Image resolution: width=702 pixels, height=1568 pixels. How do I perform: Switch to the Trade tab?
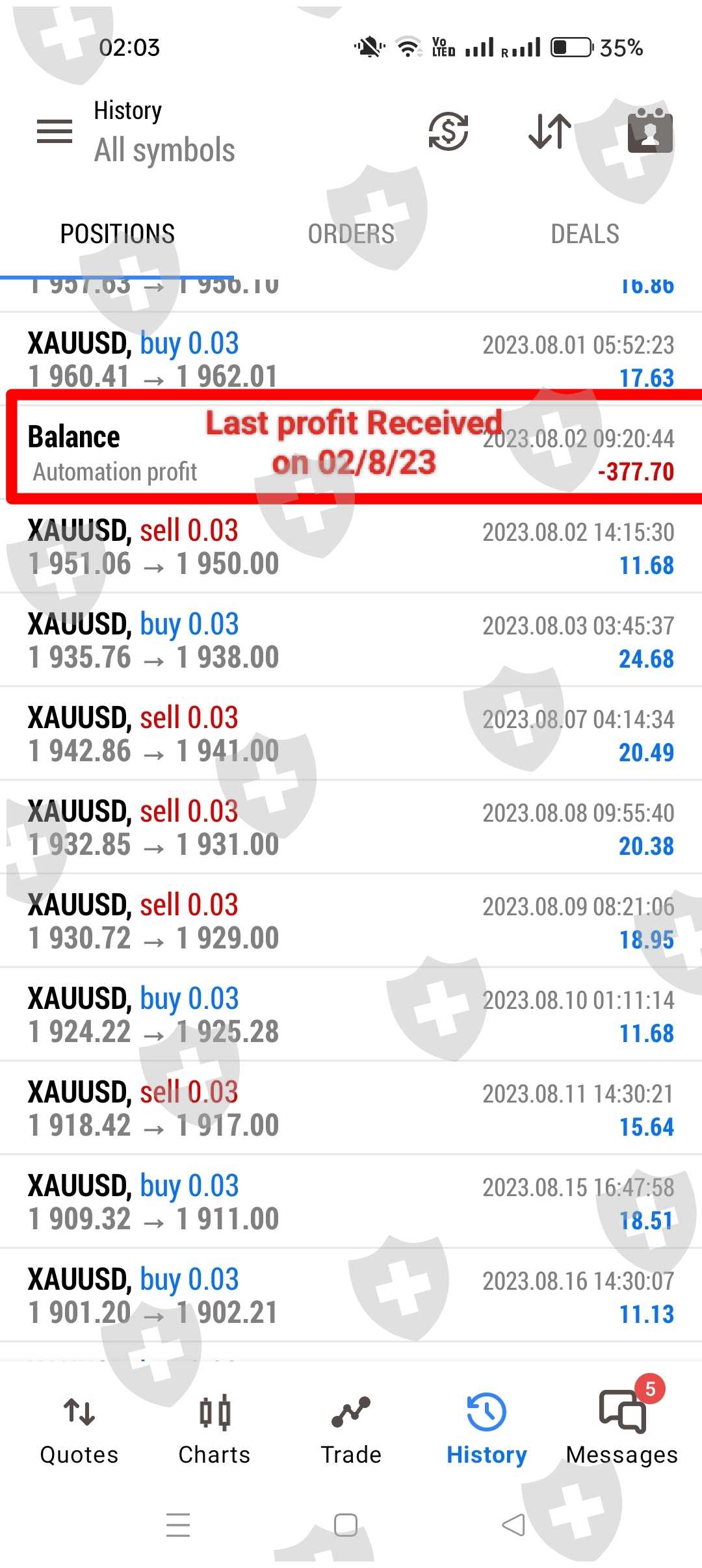click(351, 1429)
